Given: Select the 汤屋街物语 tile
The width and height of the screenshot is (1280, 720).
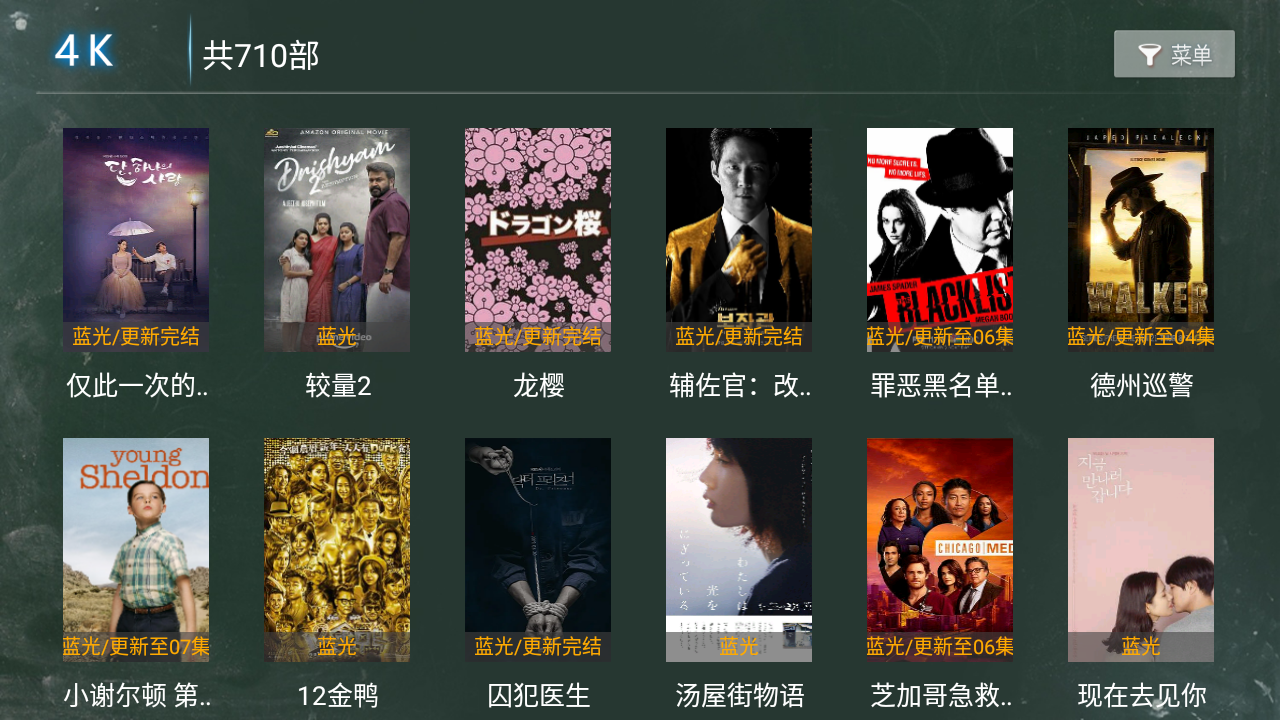Looking at the screenshot, I should coord(739,550).
